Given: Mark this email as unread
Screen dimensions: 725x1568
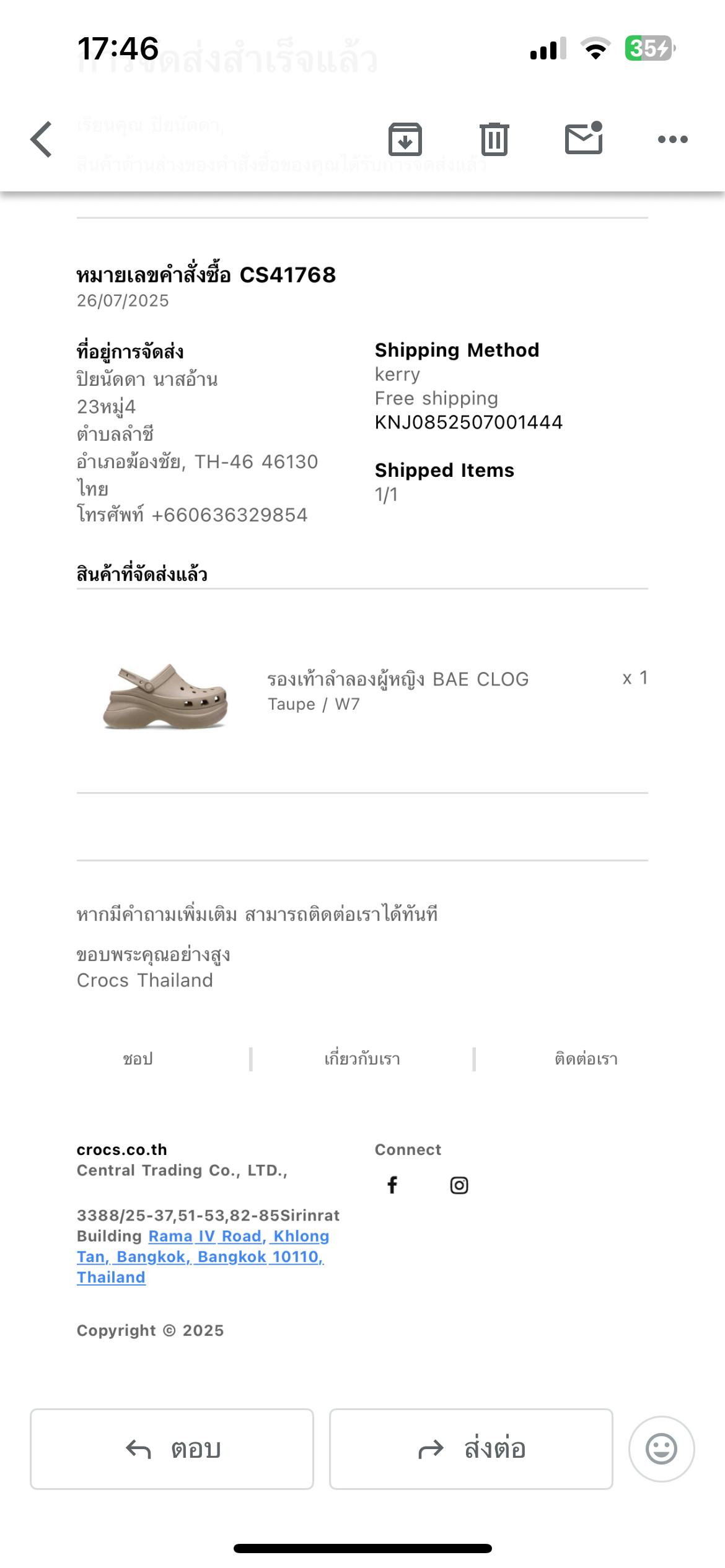Looking at the screenshot, I should (x=584, y=138).
